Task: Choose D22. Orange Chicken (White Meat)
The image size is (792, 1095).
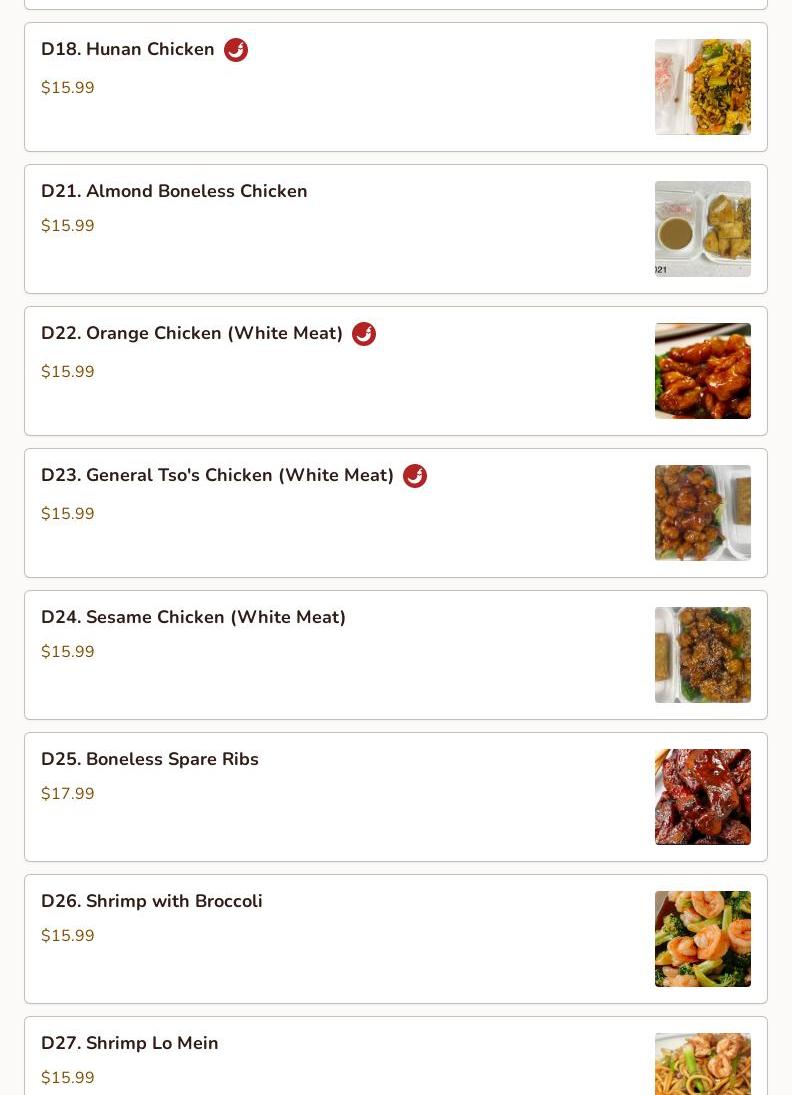Action: tap(192, 334)
